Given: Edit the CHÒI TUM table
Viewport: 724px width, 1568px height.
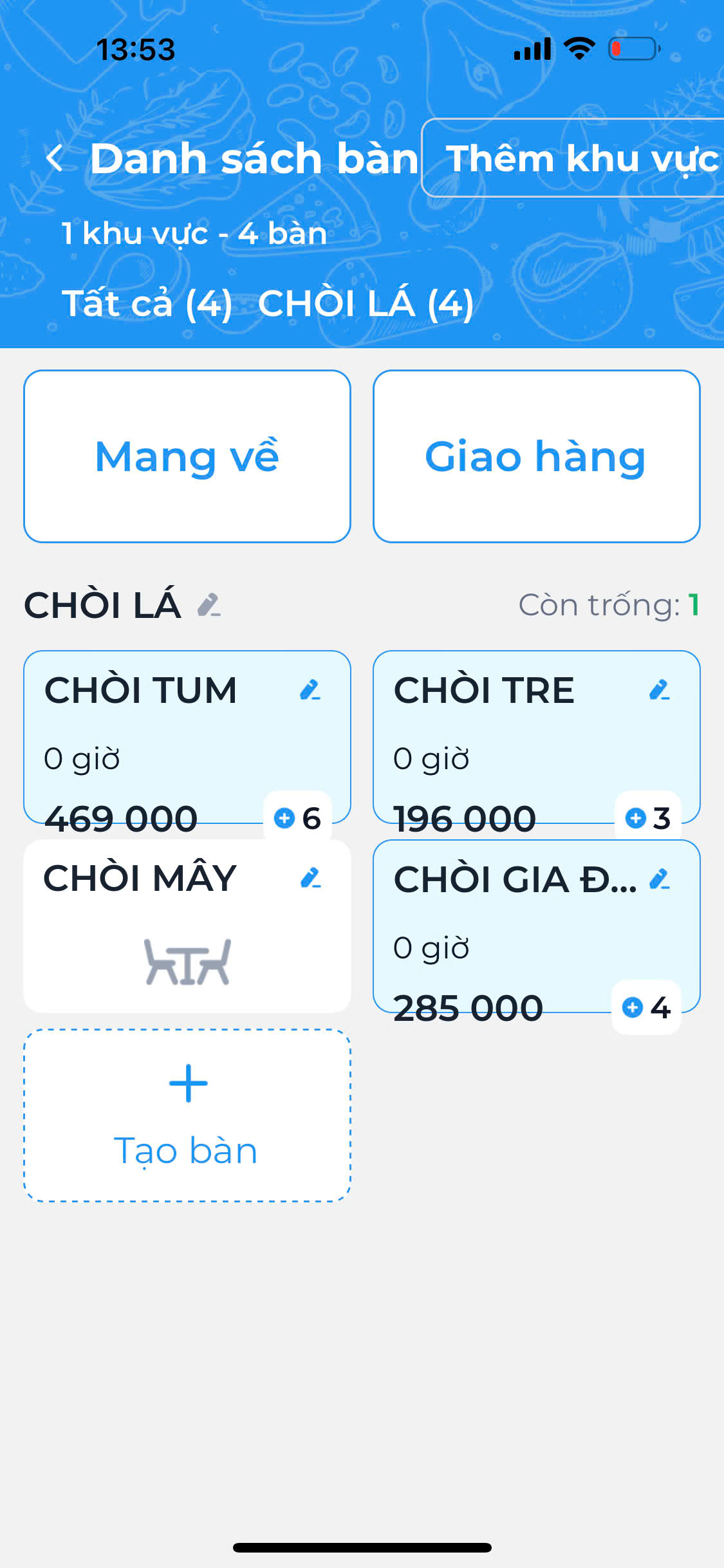Looking at the screenshot, I should tap(310, 690).
